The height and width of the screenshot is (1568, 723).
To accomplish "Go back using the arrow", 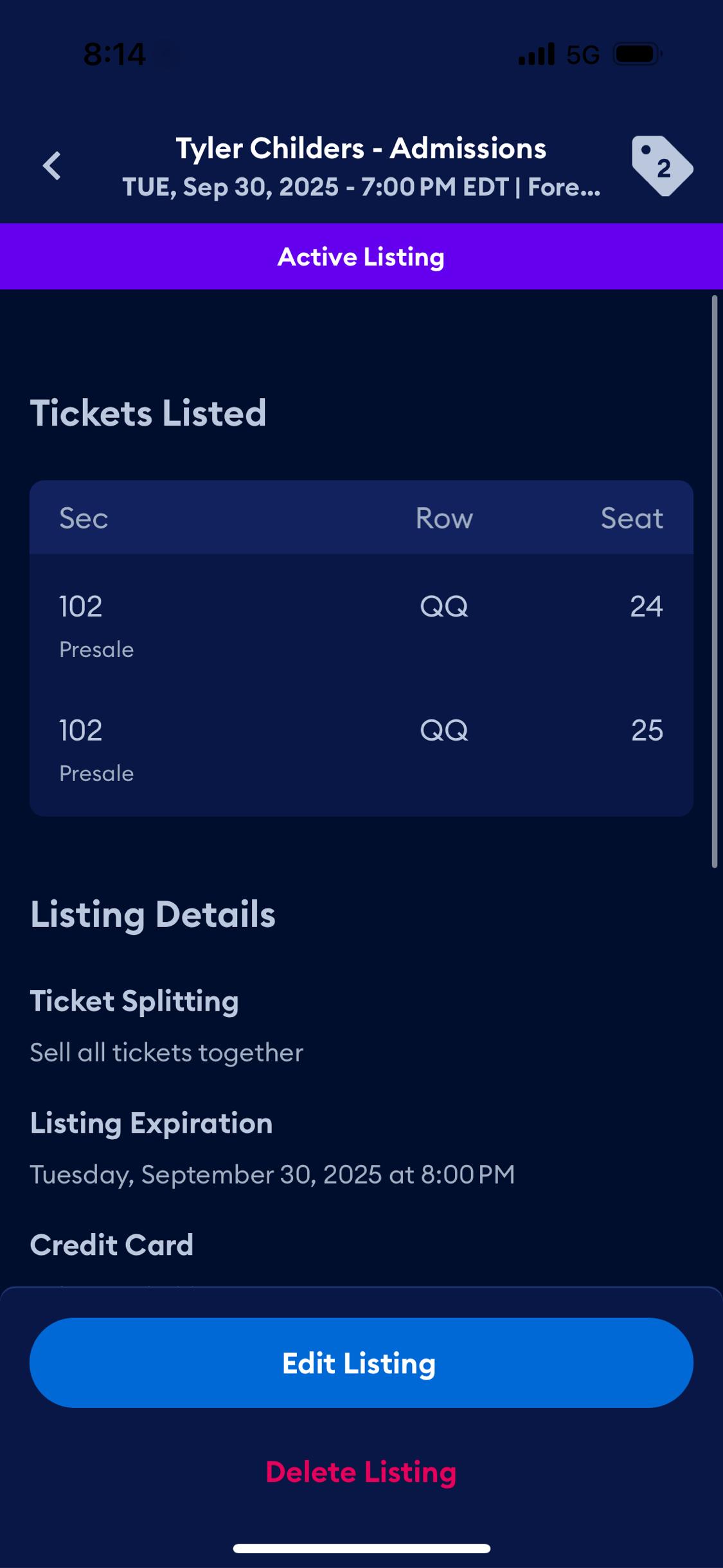I will click(x=52, y=166).
